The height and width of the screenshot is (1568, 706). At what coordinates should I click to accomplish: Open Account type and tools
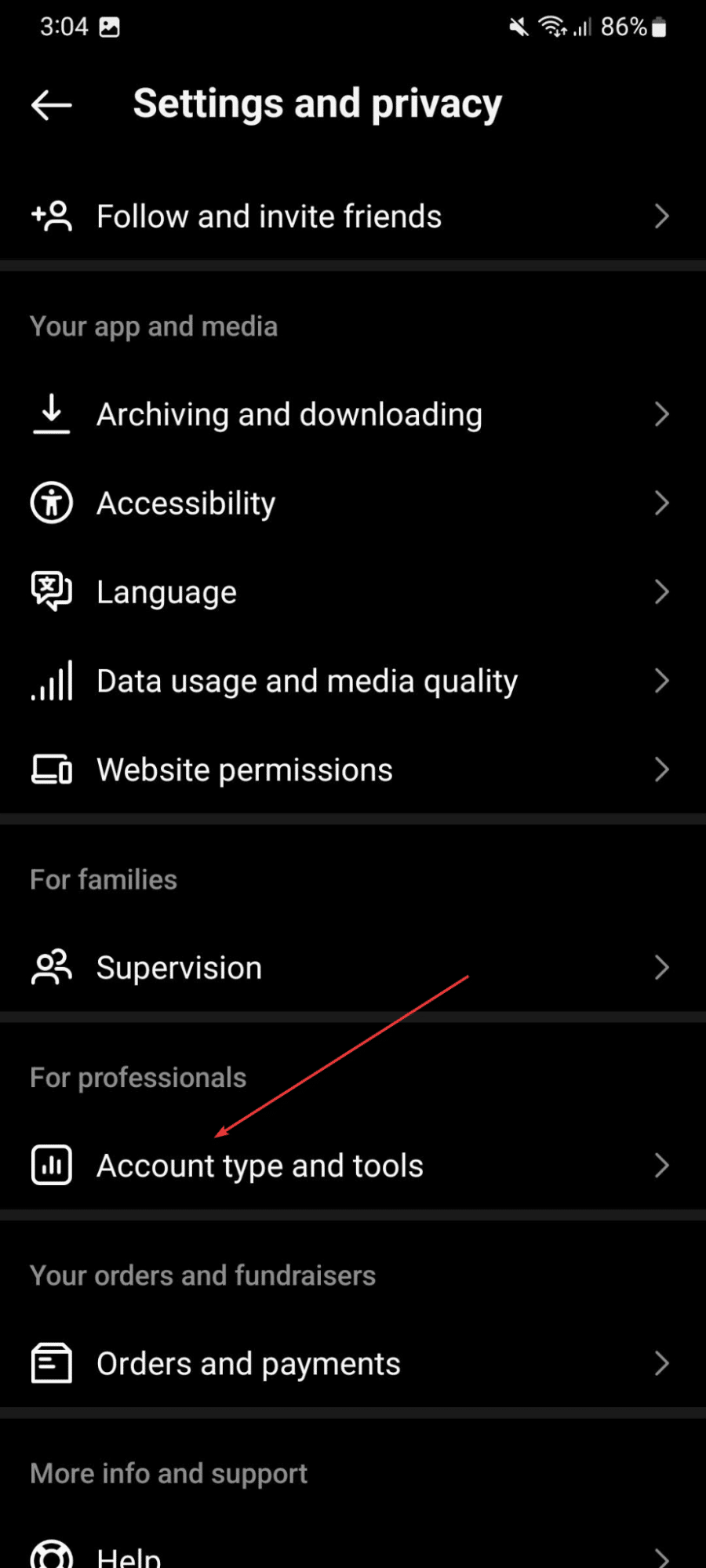coord(353,1166)
